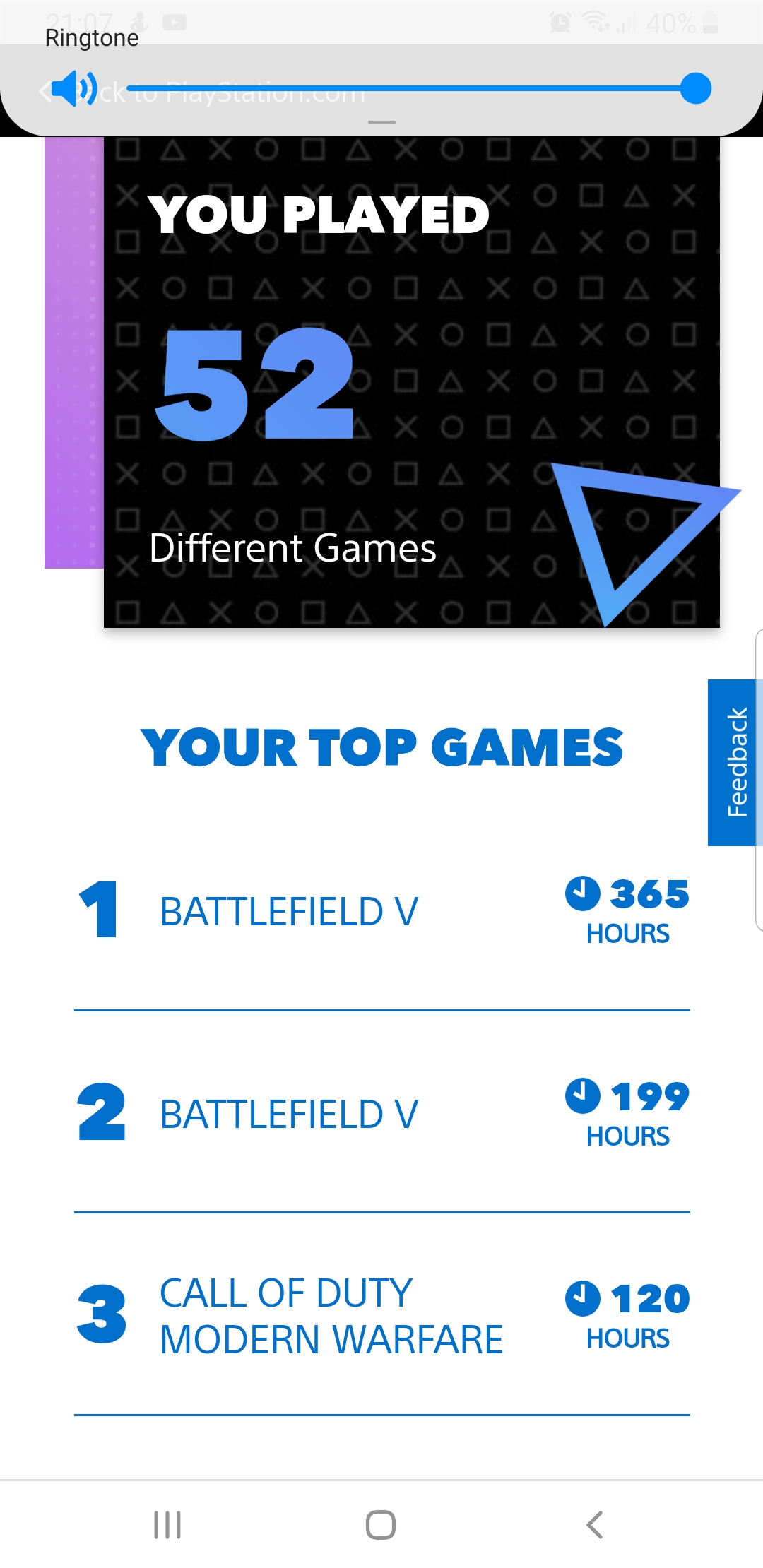Expand the volume panel with the handle

click(x=381, y=123)
